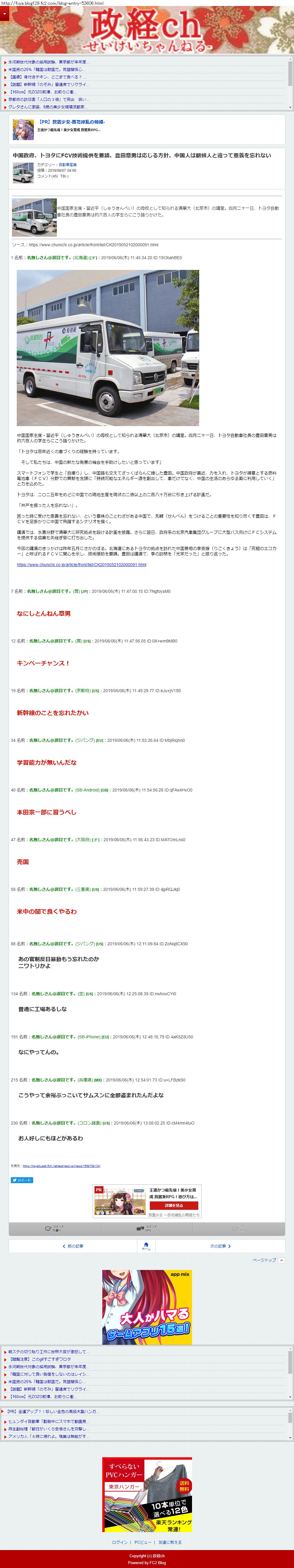Open the 【閲覧注意】 headline link
The image size is (294, 1568).
coord(39,1359)
